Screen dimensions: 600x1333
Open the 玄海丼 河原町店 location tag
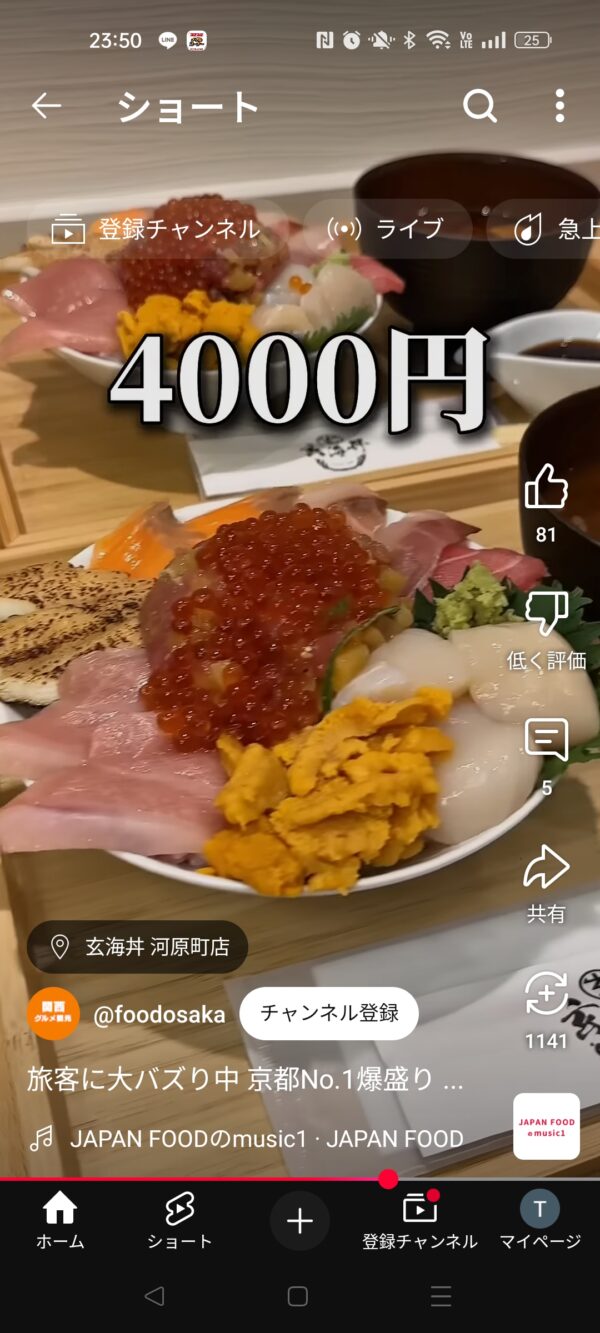click(137, 947)
